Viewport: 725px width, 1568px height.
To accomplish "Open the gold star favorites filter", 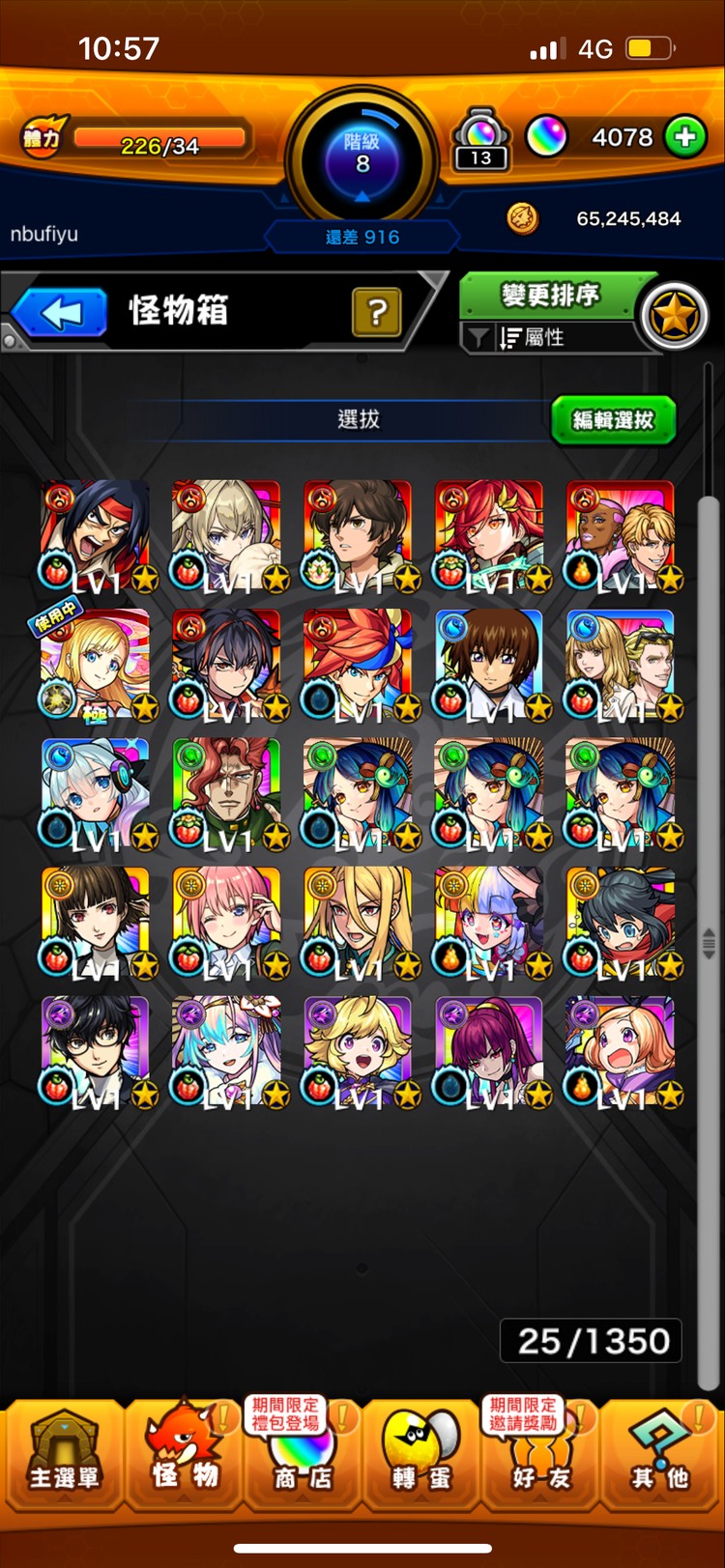I will (675, 316).
